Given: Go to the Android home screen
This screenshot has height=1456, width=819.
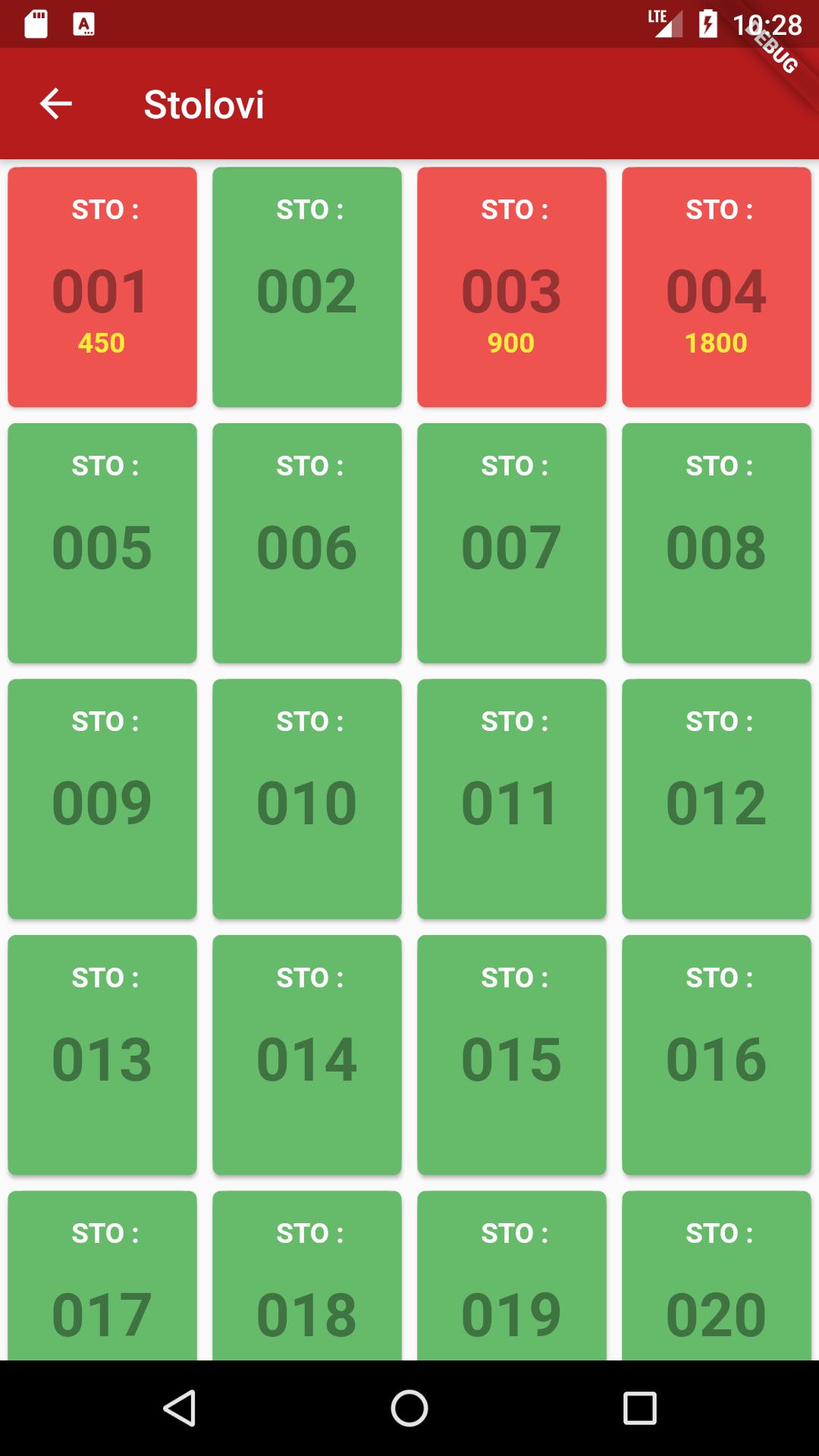Looking at the screenshot, I should pyautogui.click(x=409, y=1408).
